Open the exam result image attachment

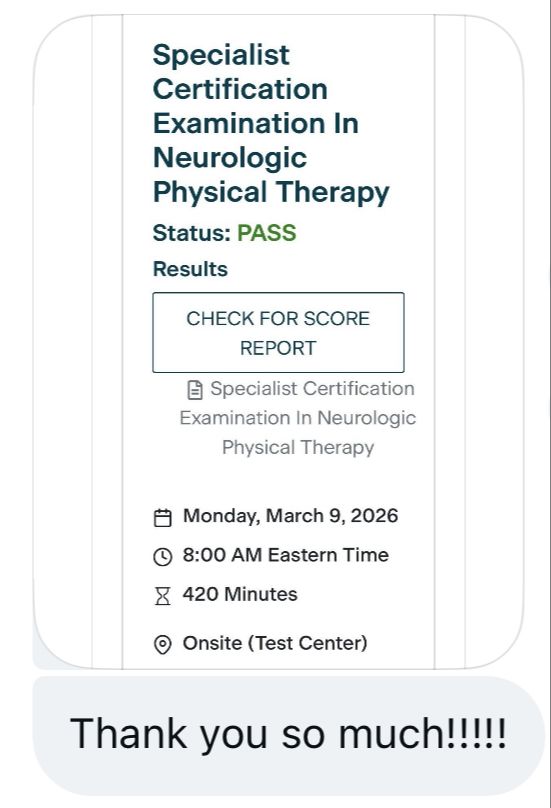coord(278,342)
